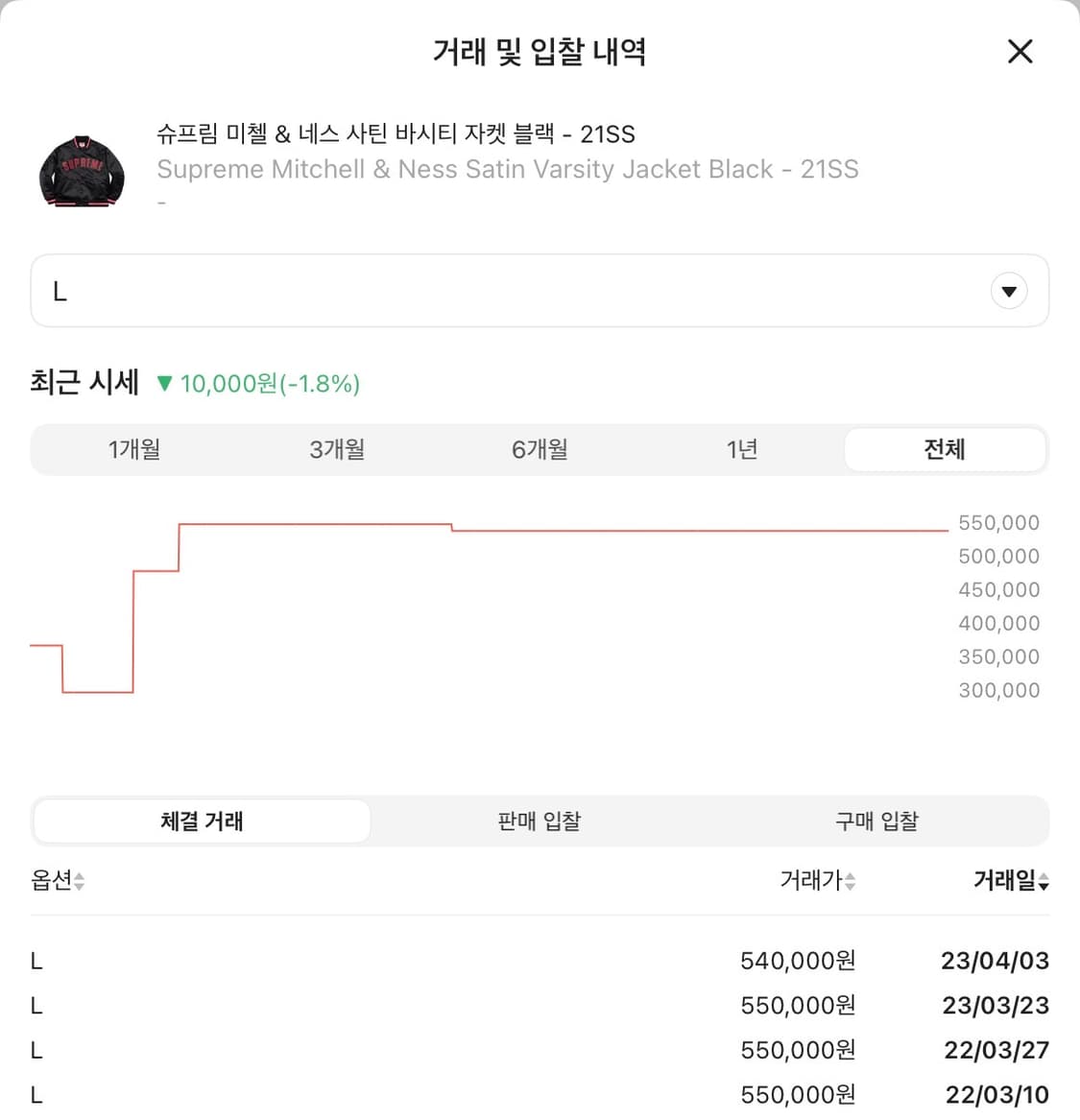The height and width of the screenshot is (1120, 1080).
Task: Select the 전체 period tab
Action: tap(945, 449)
